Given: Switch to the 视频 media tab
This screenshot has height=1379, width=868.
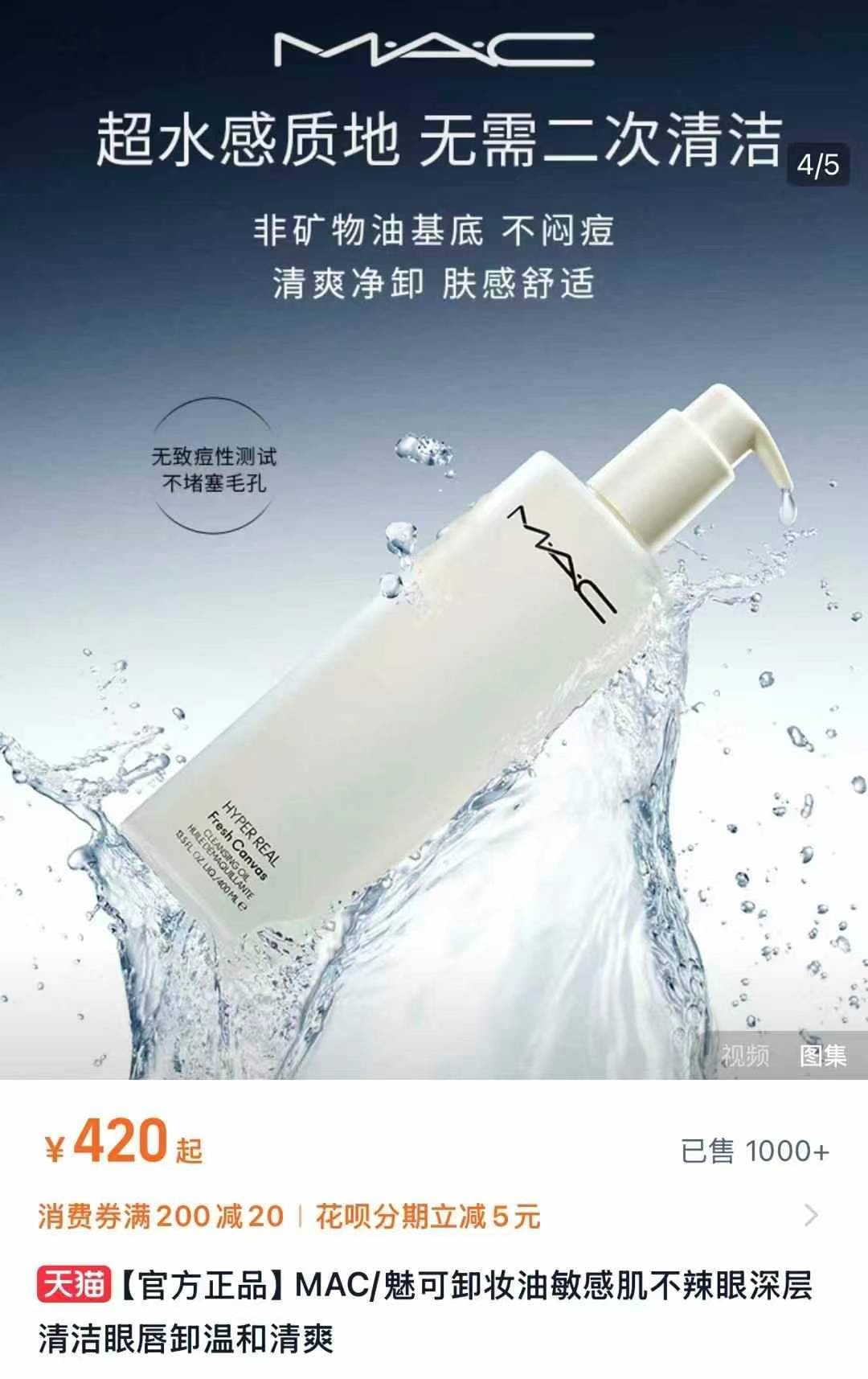Looking at the screenshot, I should pyautogui.click(x=745, y=1054).
